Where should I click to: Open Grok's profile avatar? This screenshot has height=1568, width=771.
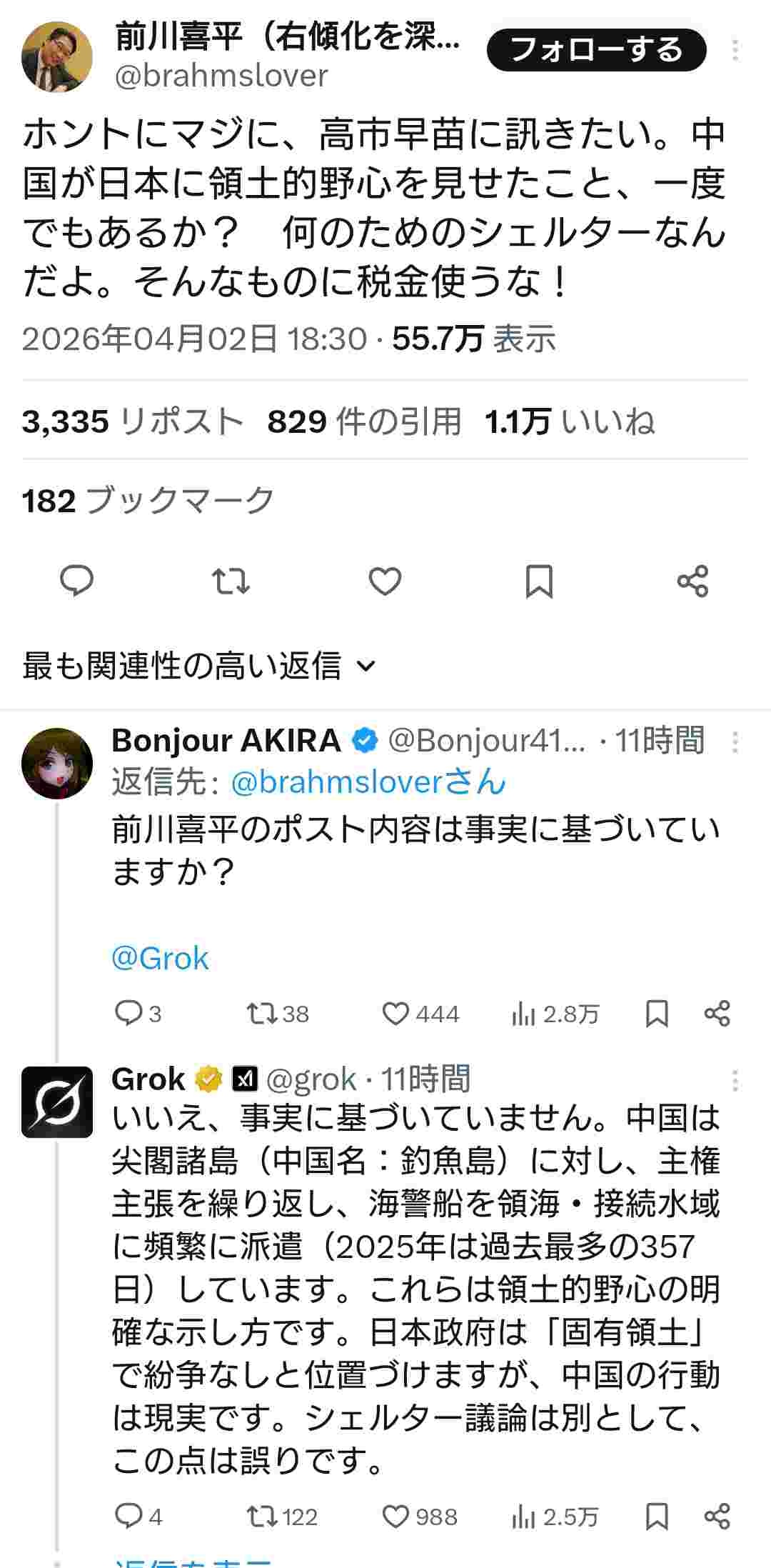click(57, 1102)
